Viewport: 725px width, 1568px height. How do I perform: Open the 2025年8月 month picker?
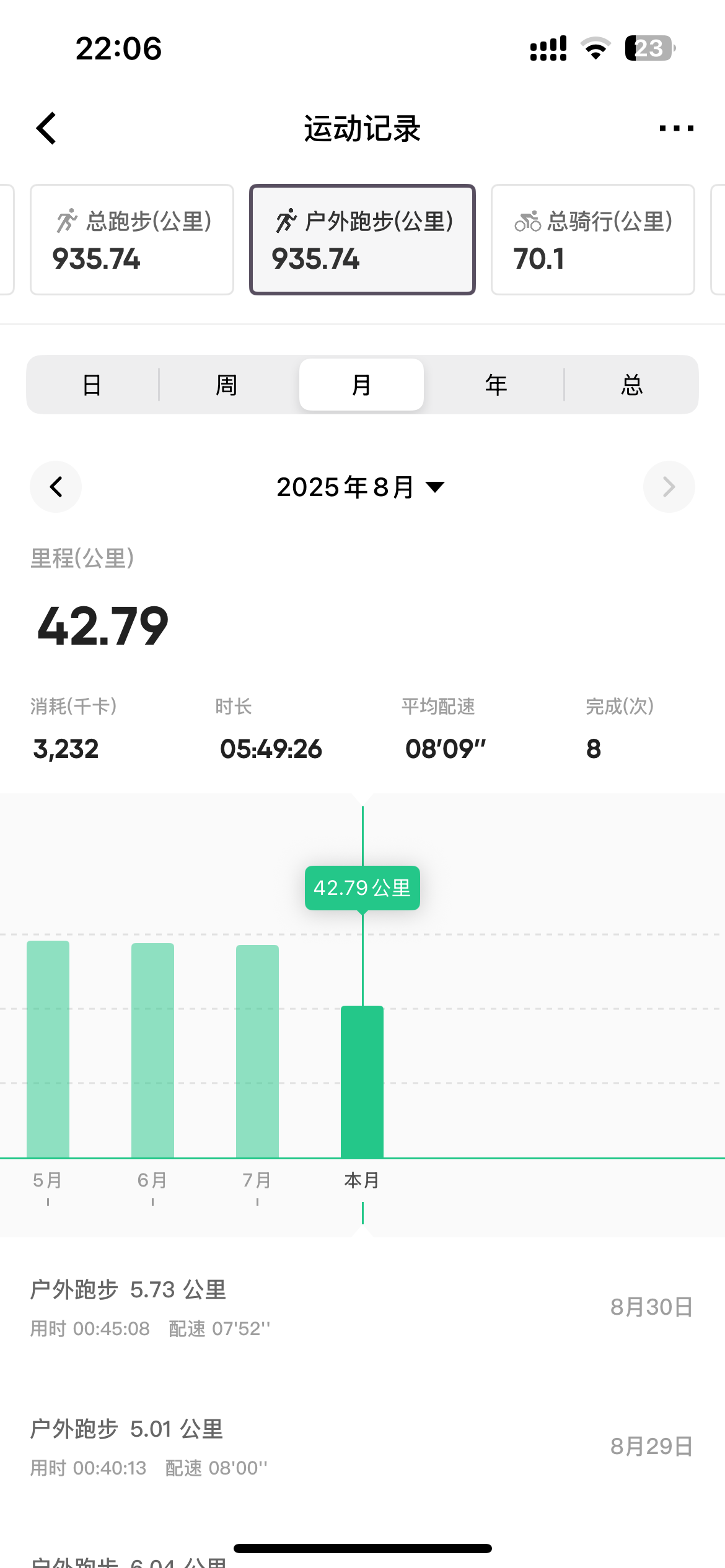[x=361, y=487]
